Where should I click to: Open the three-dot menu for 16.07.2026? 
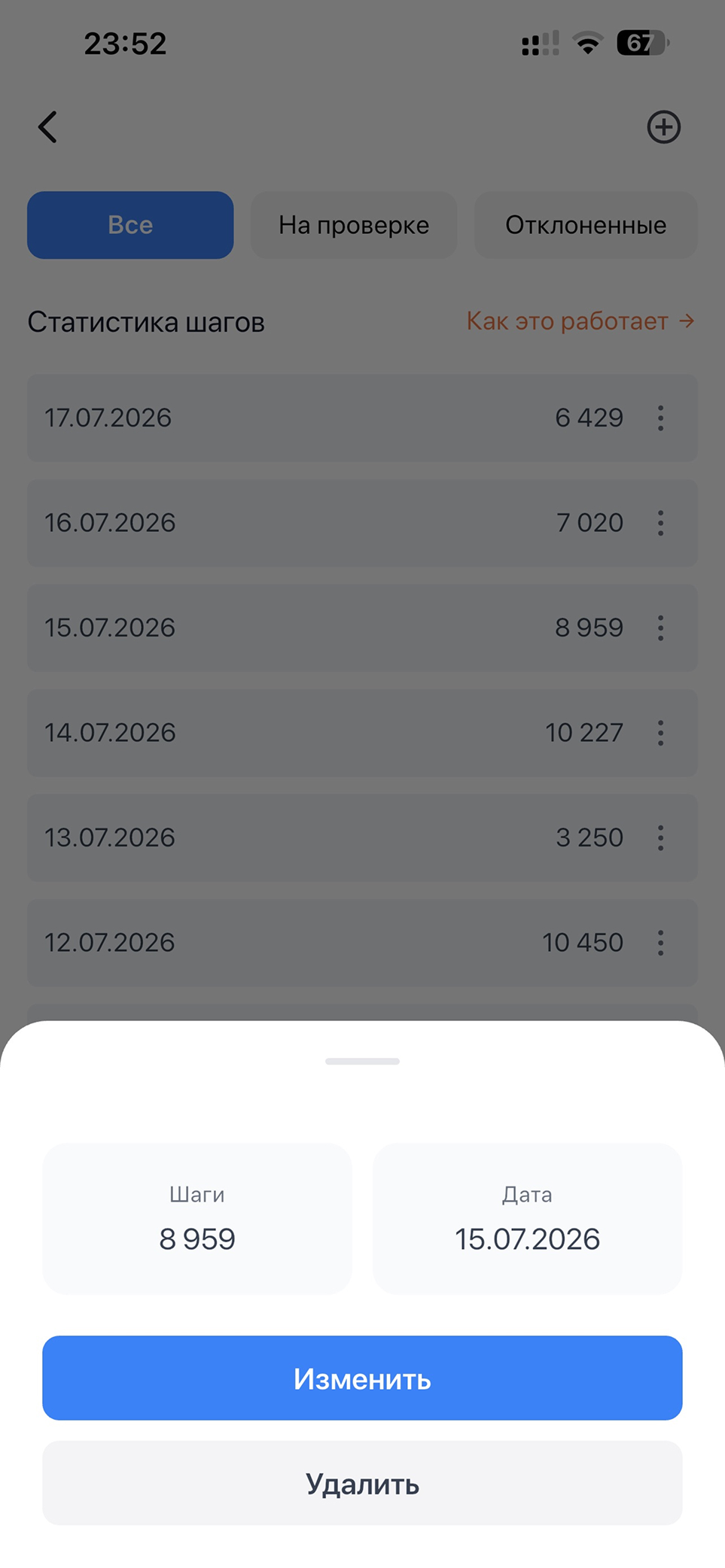[661, 523]
